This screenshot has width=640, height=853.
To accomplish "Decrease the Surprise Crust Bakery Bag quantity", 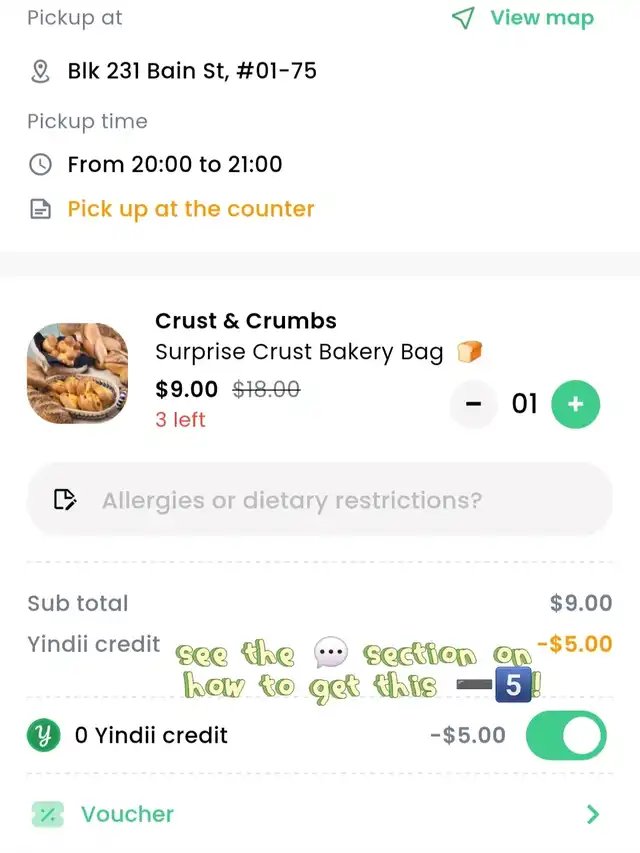I will click(x=474, y=404).
